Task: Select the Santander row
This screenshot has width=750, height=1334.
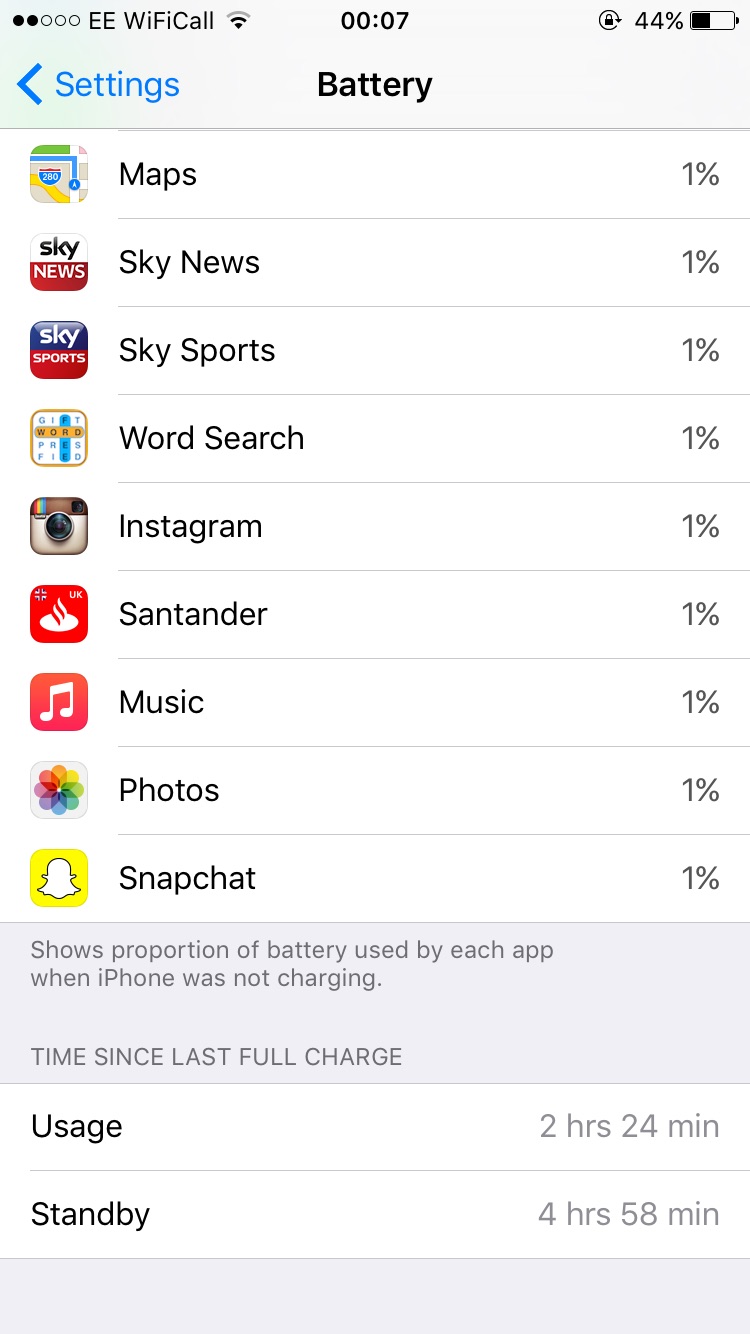Action: tap(375, 615)
